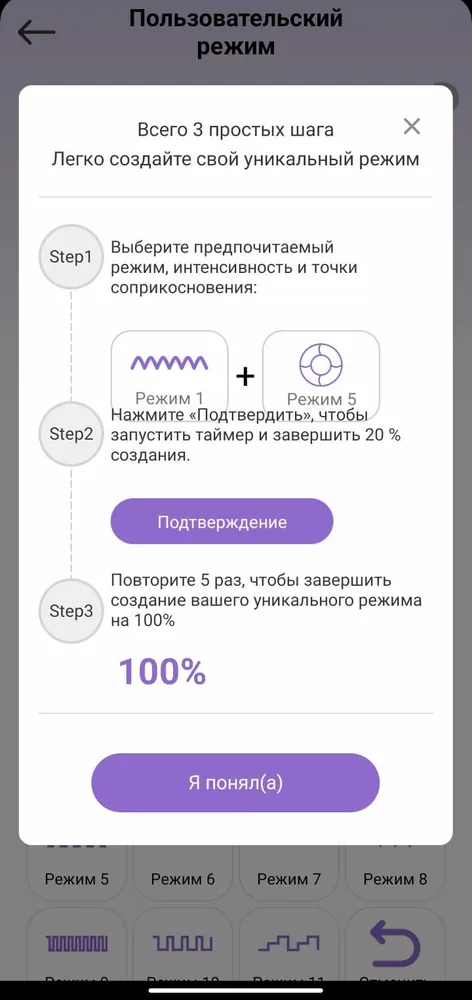Tap the «Я понял(а)» button
Viewport: 472px width, 1000px height.
tap(235, 783)
